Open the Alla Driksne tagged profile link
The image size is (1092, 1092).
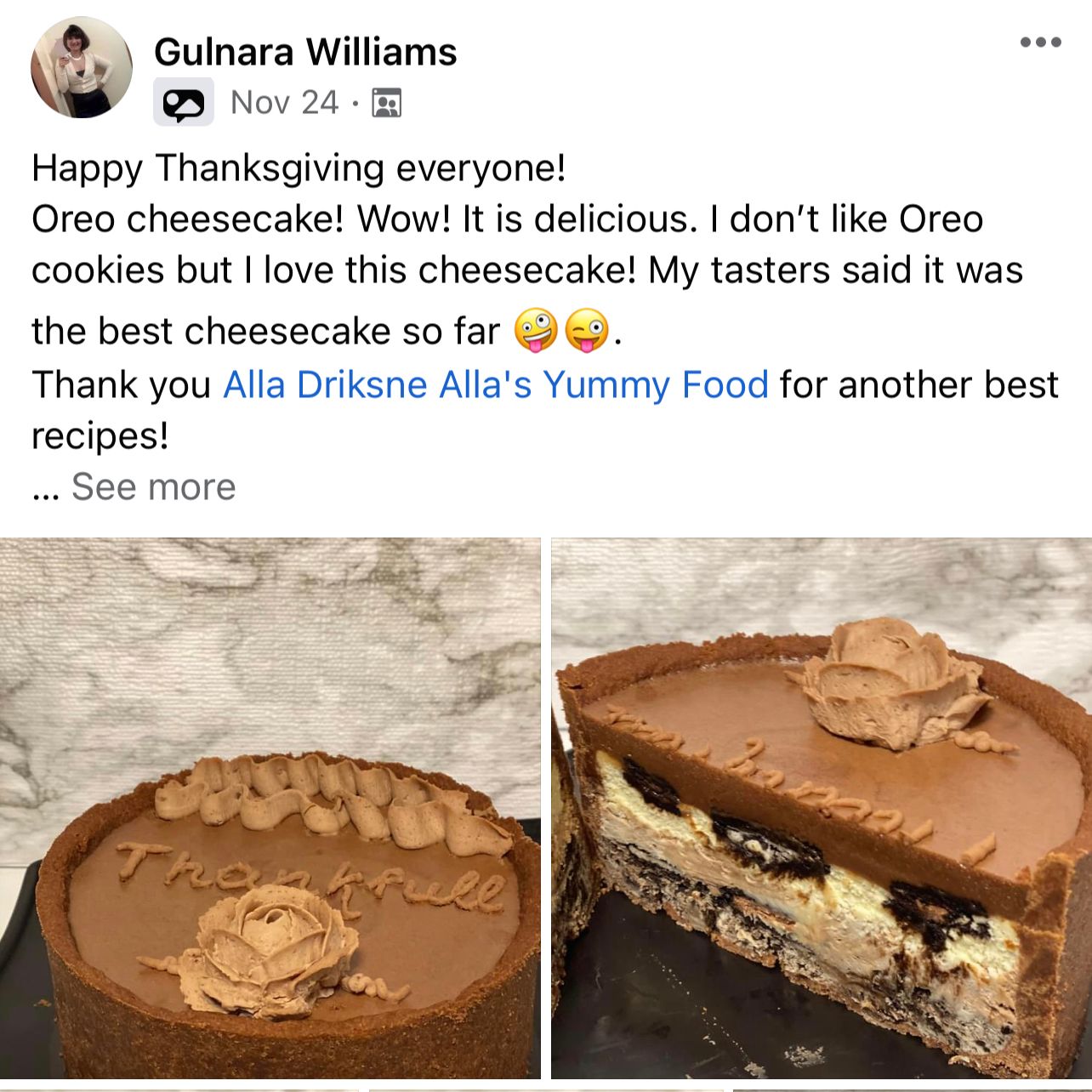[x=325, y=384]
